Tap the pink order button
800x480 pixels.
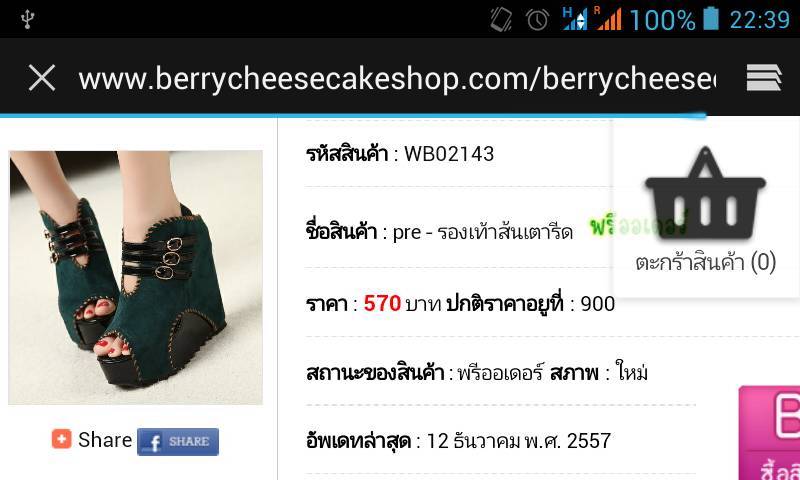(x=770, y=432)
